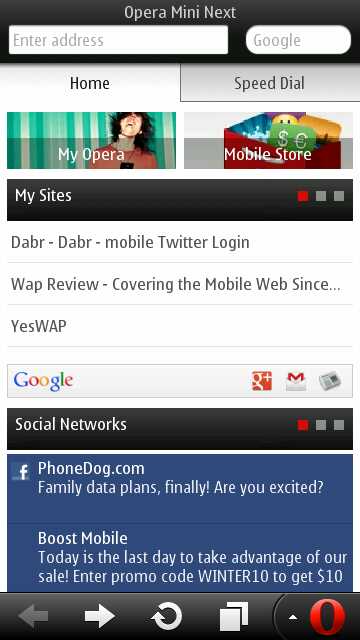Open the My Opera tile
This screenshot has height=640, width=360.
(x=91, y=140)
